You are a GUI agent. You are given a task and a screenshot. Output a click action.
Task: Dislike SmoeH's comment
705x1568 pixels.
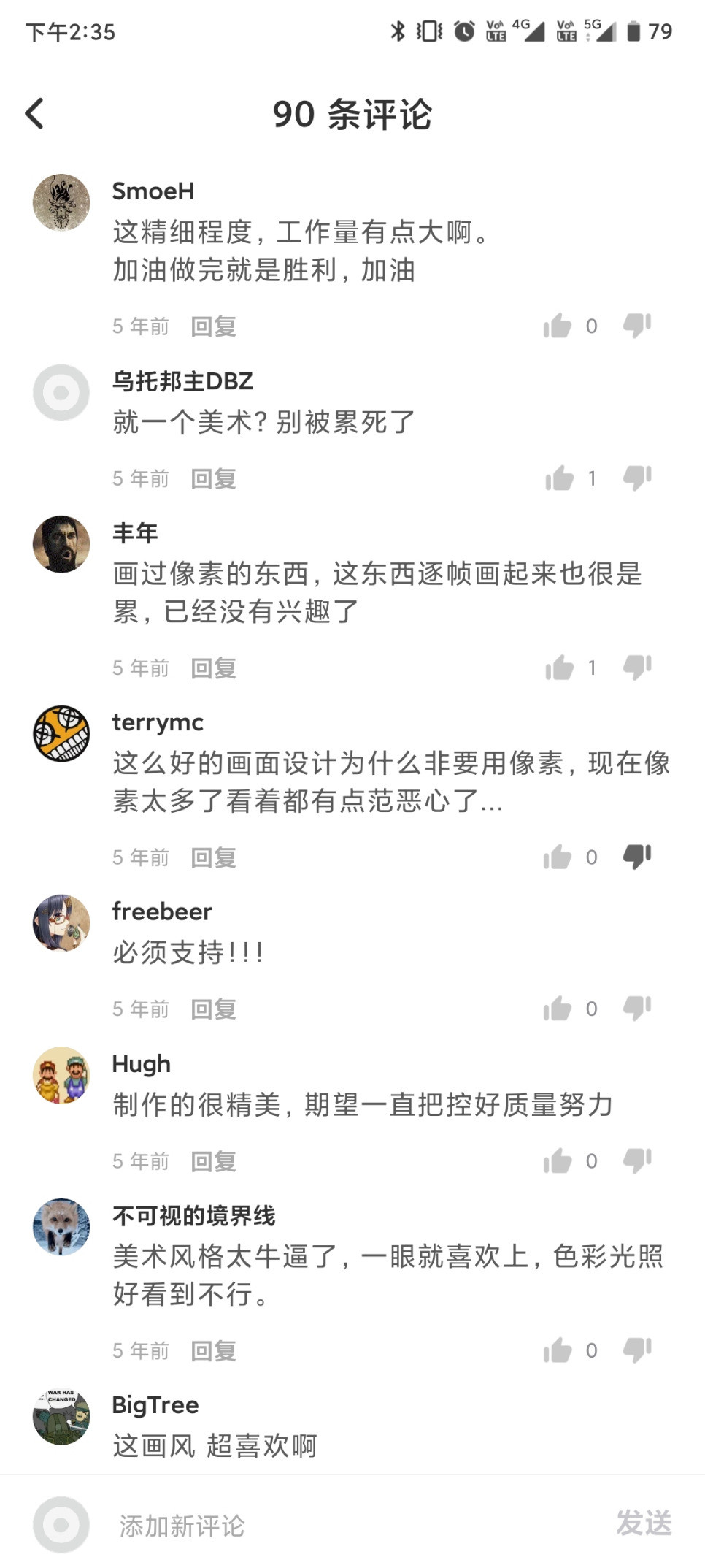click(637, 326)
